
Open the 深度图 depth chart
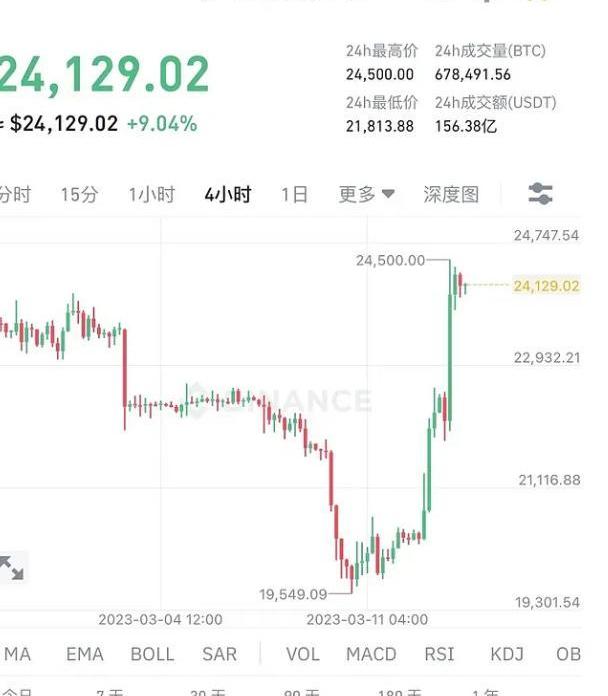pos(451,194)
